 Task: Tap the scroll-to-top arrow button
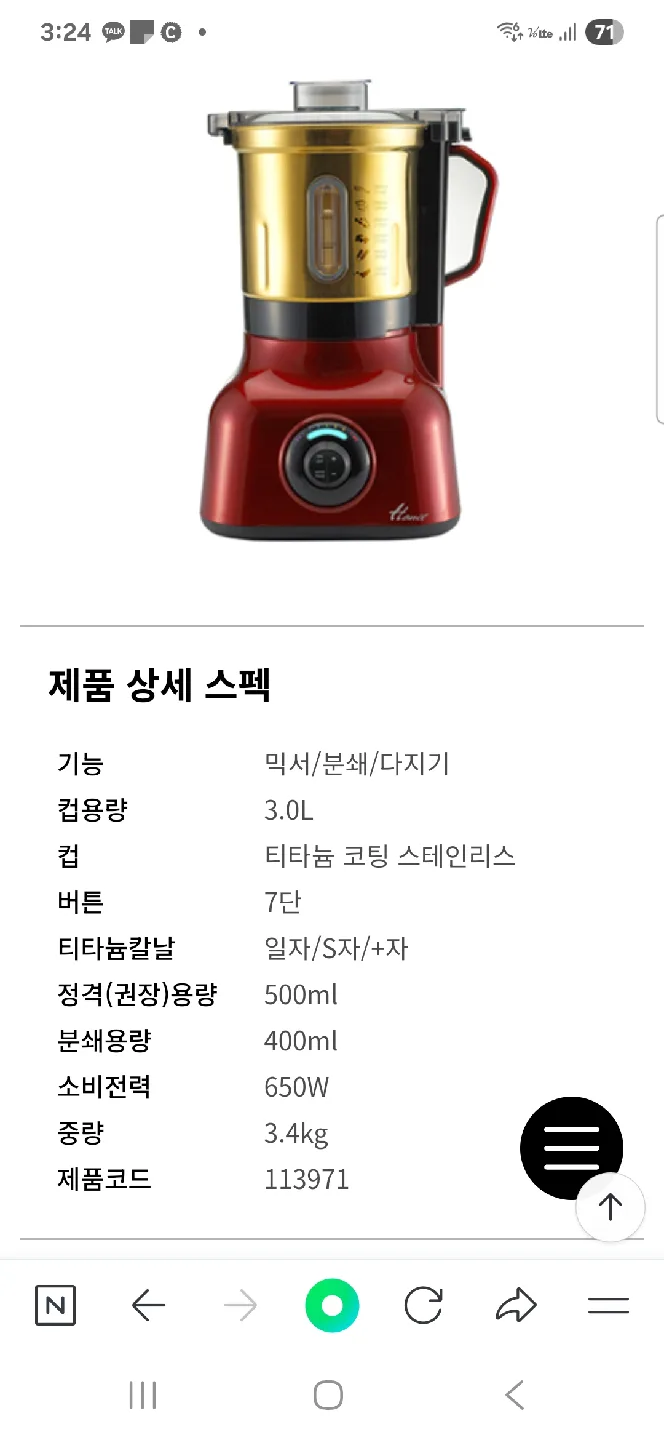pos(610,1207)
